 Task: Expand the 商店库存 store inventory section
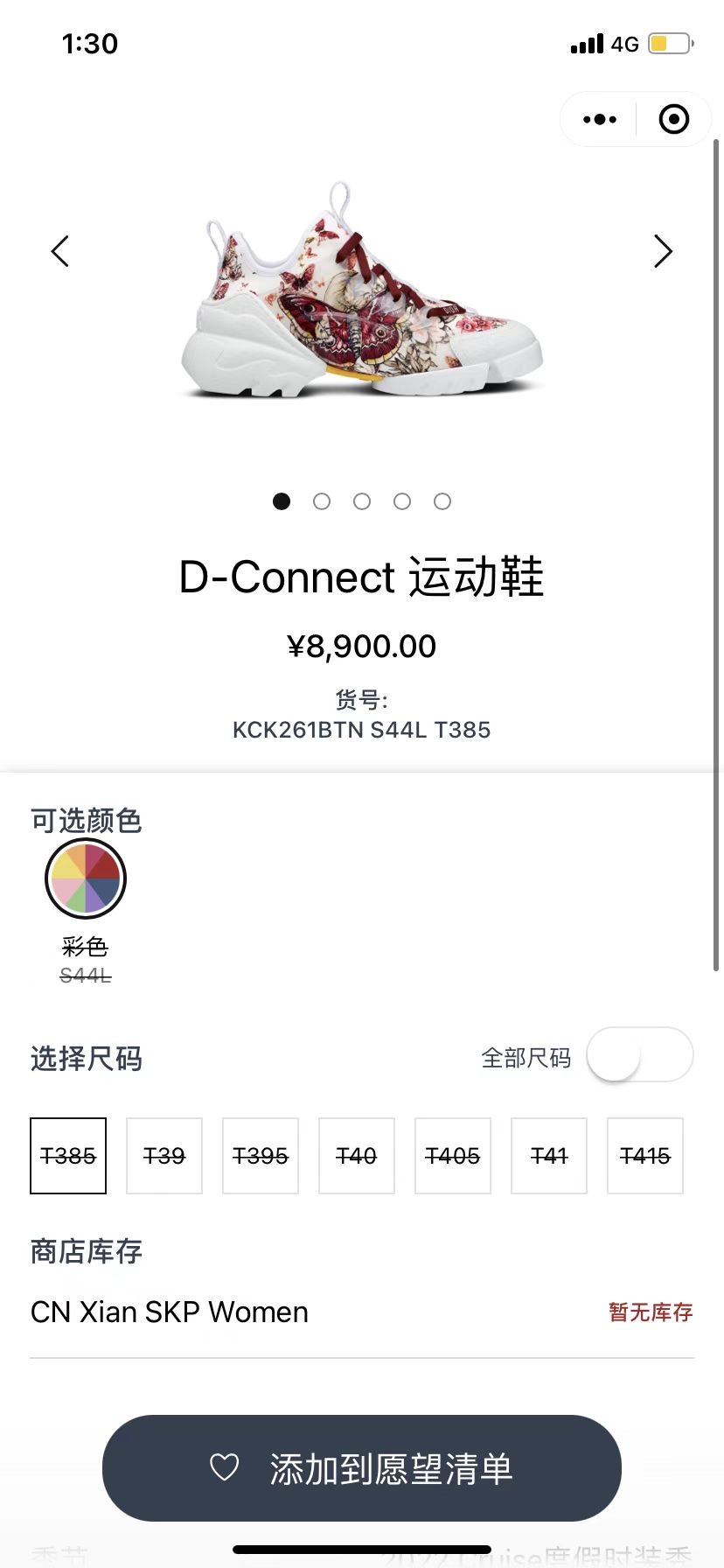85,1251
